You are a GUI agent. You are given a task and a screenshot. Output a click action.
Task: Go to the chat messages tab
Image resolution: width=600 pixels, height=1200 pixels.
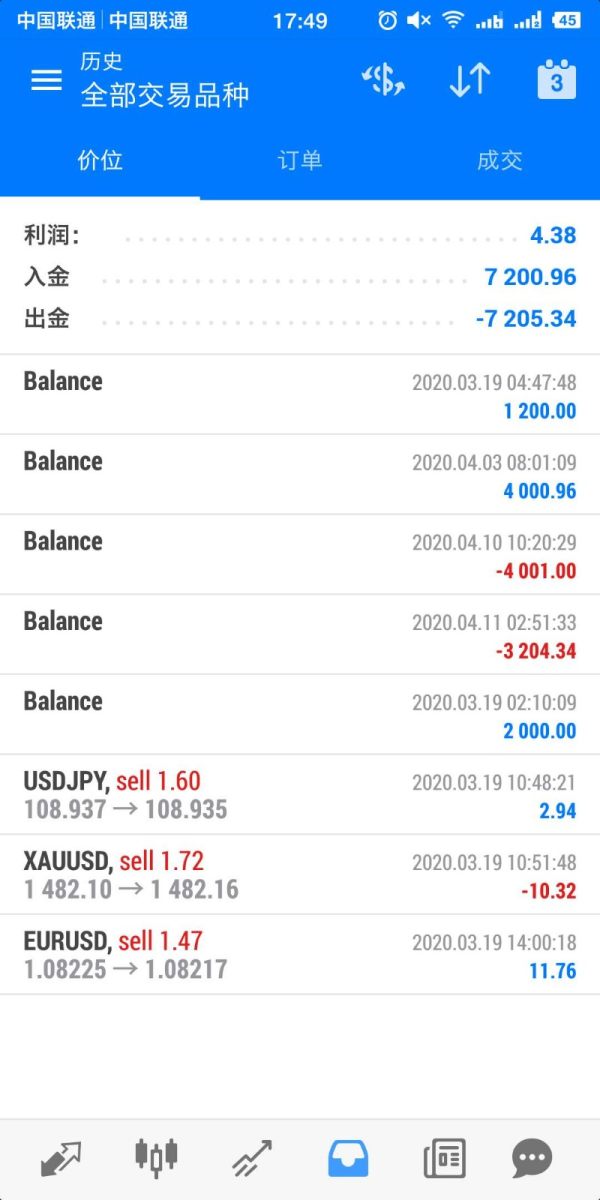(x=532, y=1159)
